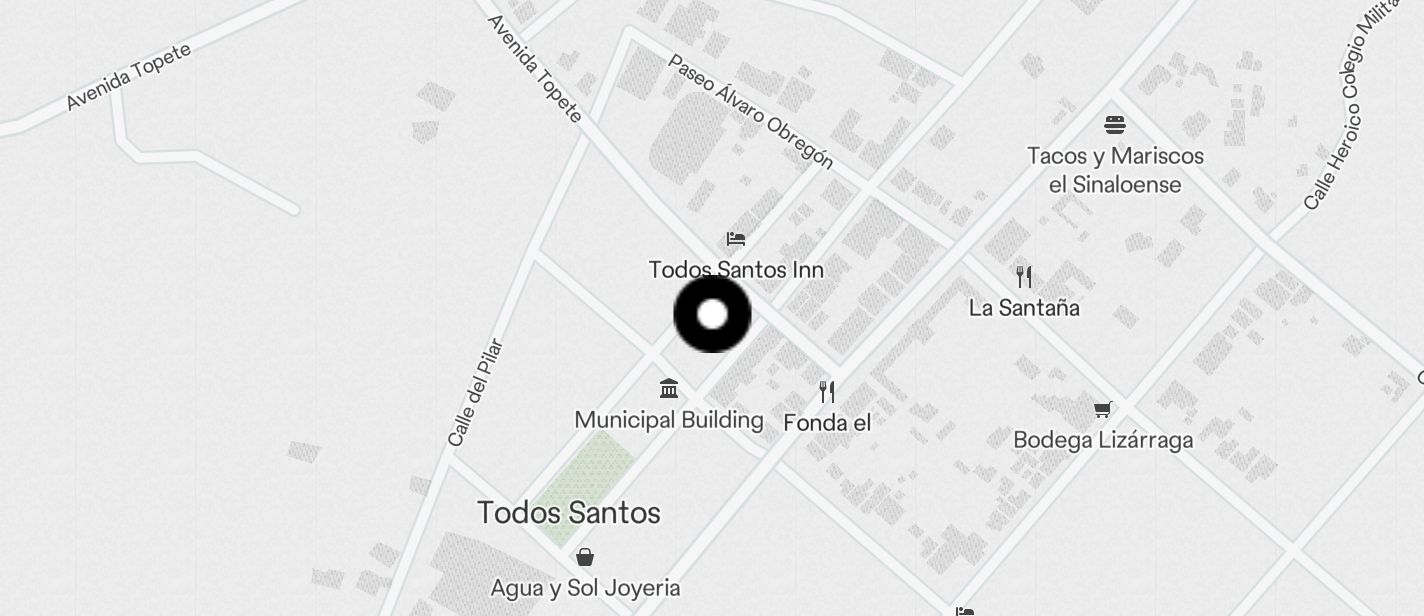Tap the black location pin on the map

pyautogui.click(x=712, y=315)
